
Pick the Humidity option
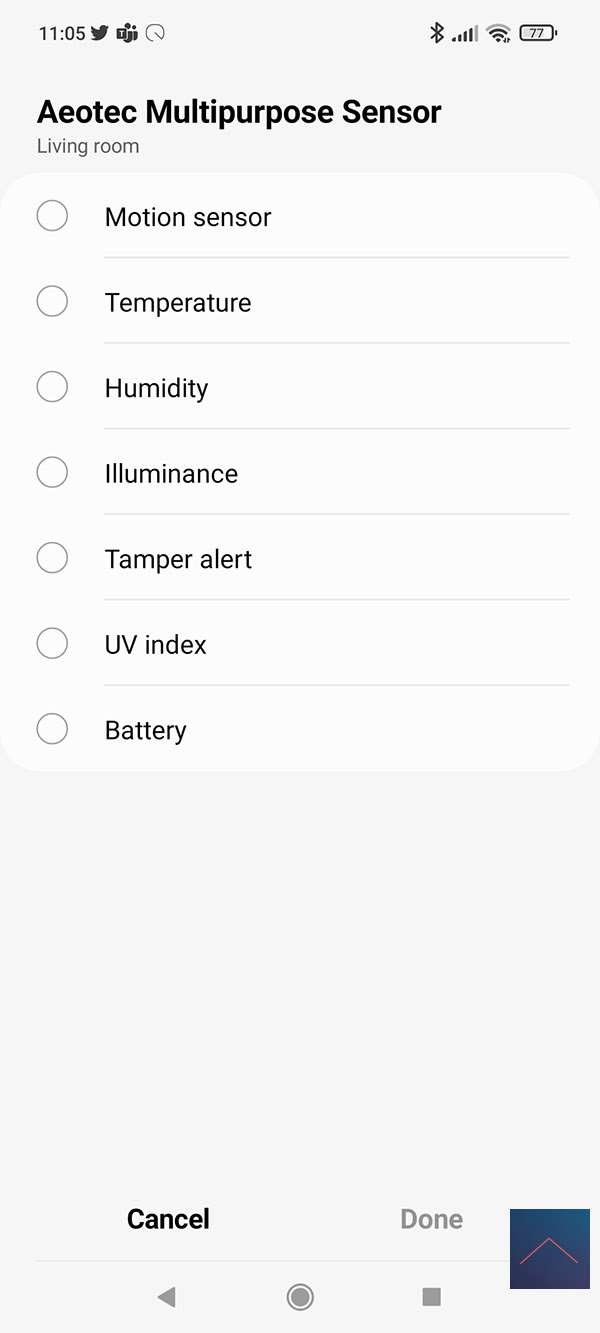tap(52, 387)
